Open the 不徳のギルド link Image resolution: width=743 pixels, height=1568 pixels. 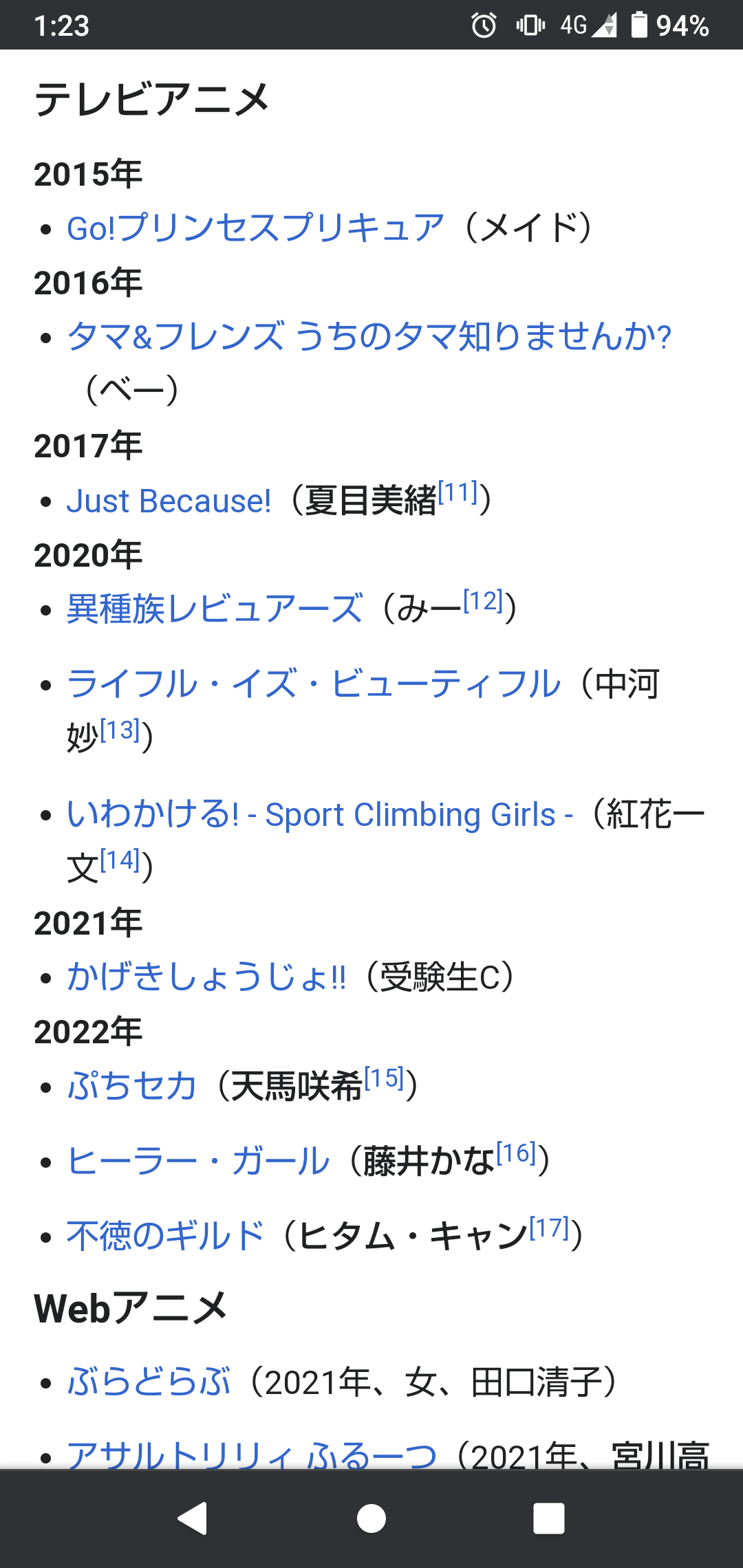165,1236
